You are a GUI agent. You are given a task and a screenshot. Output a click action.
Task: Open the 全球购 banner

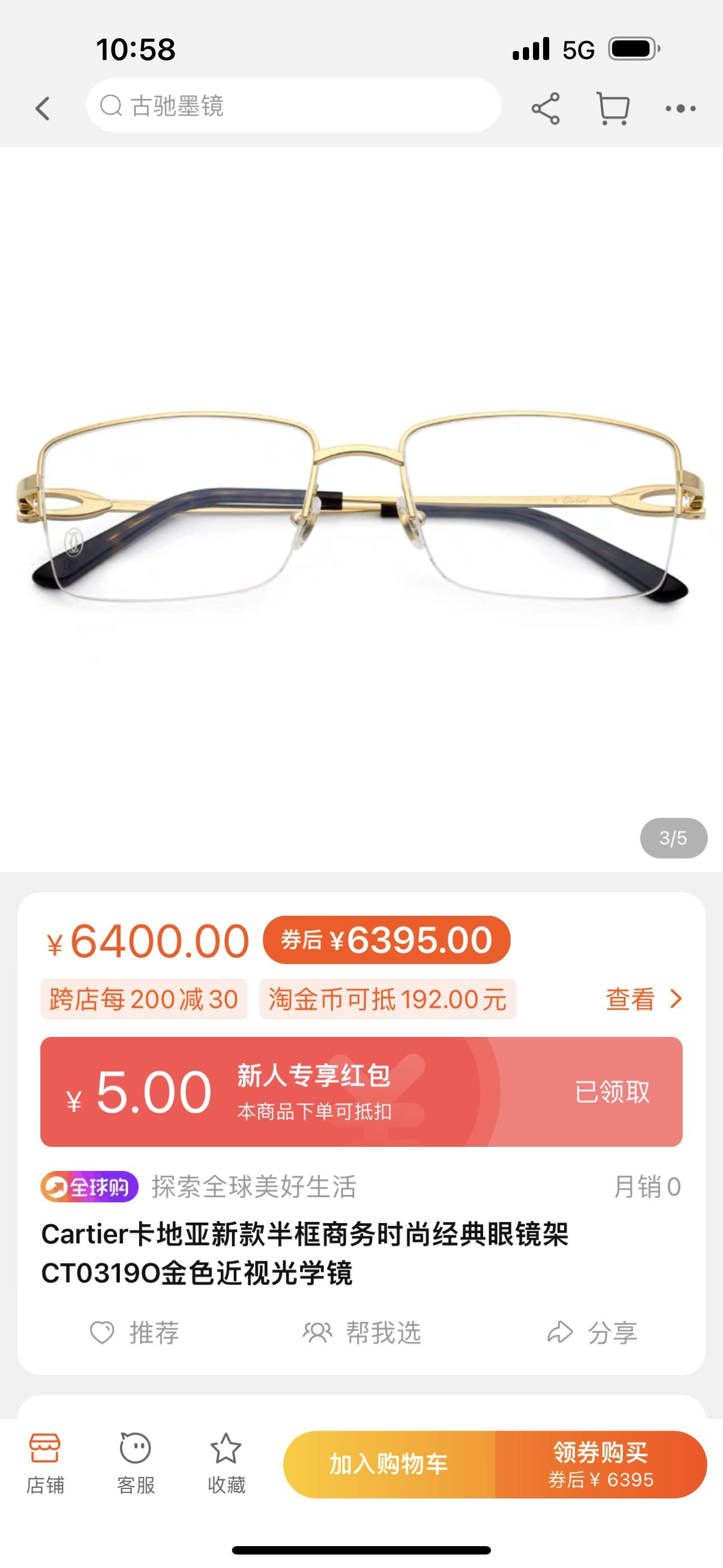tap(90, 1187)
